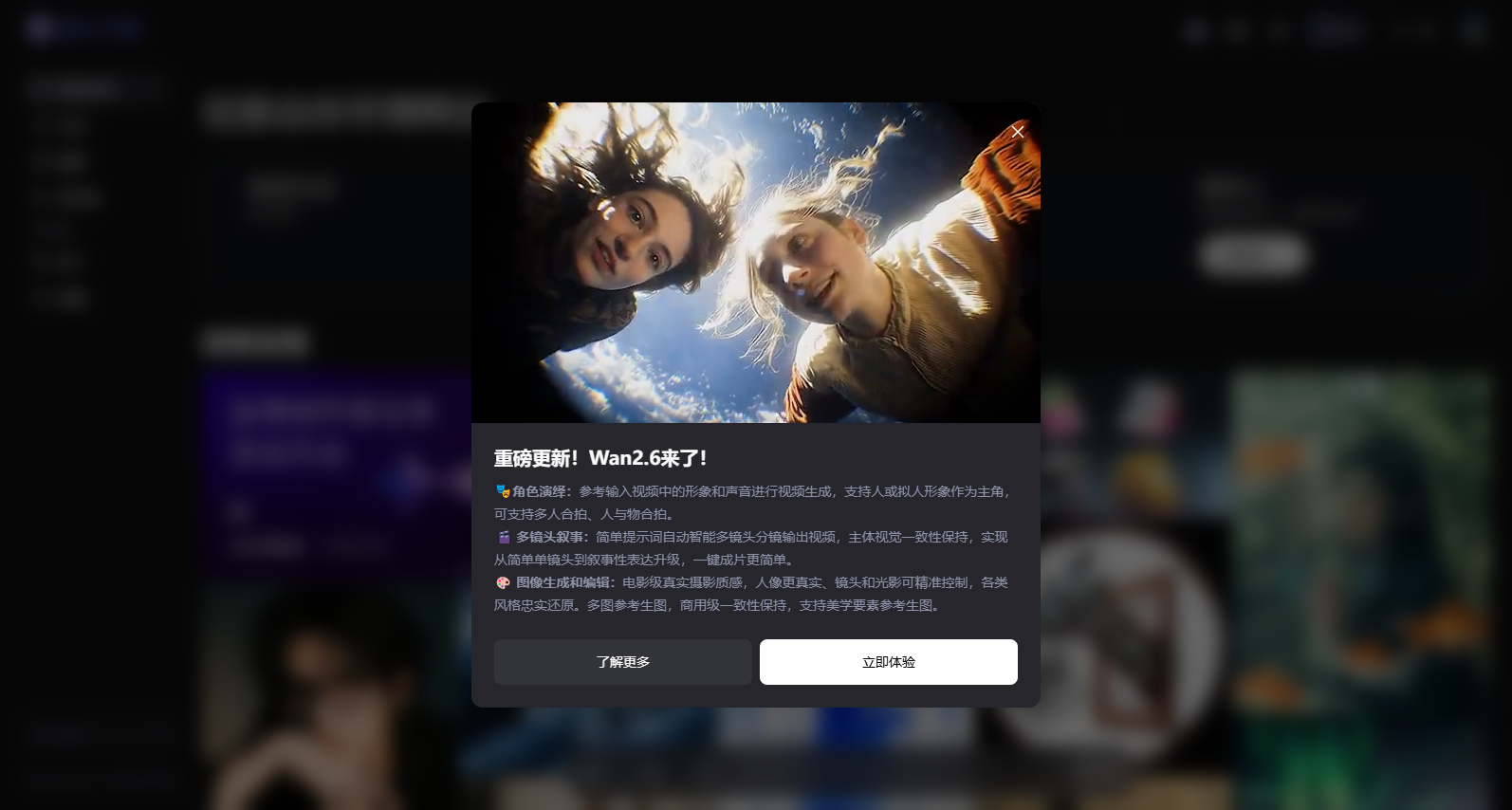This screenshot has height=810, width=1512.
Task: Close the Wan2.6 update dialog
Action: click(x=1018, y=132)
